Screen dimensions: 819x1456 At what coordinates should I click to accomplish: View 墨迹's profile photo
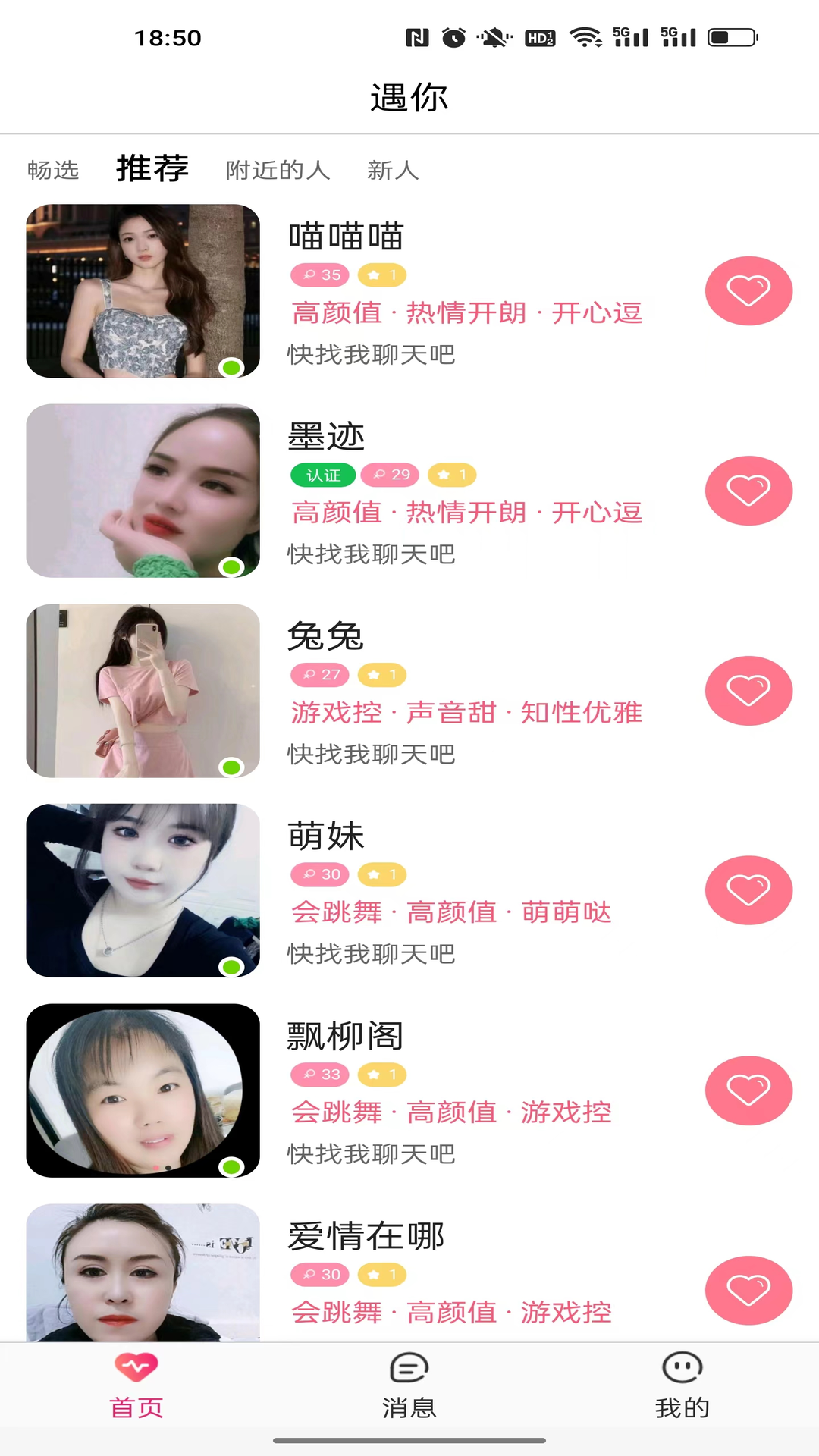point(143,491)
